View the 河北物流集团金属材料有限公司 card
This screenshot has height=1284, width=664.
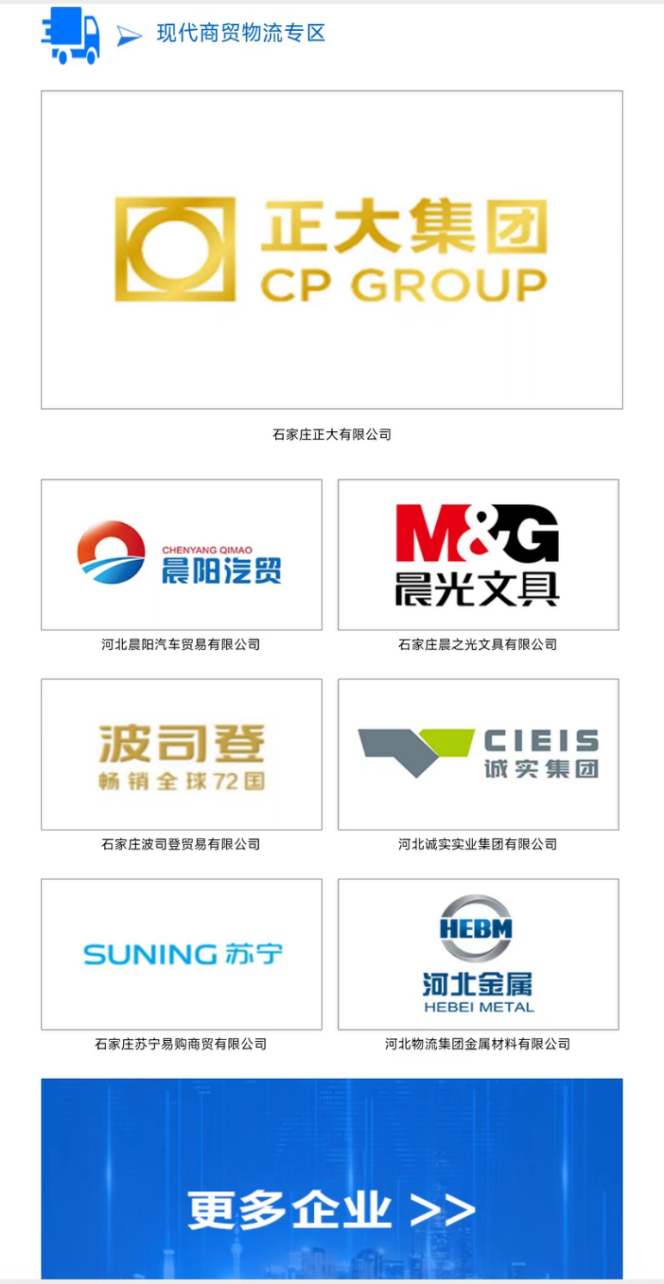coord(477,955)
